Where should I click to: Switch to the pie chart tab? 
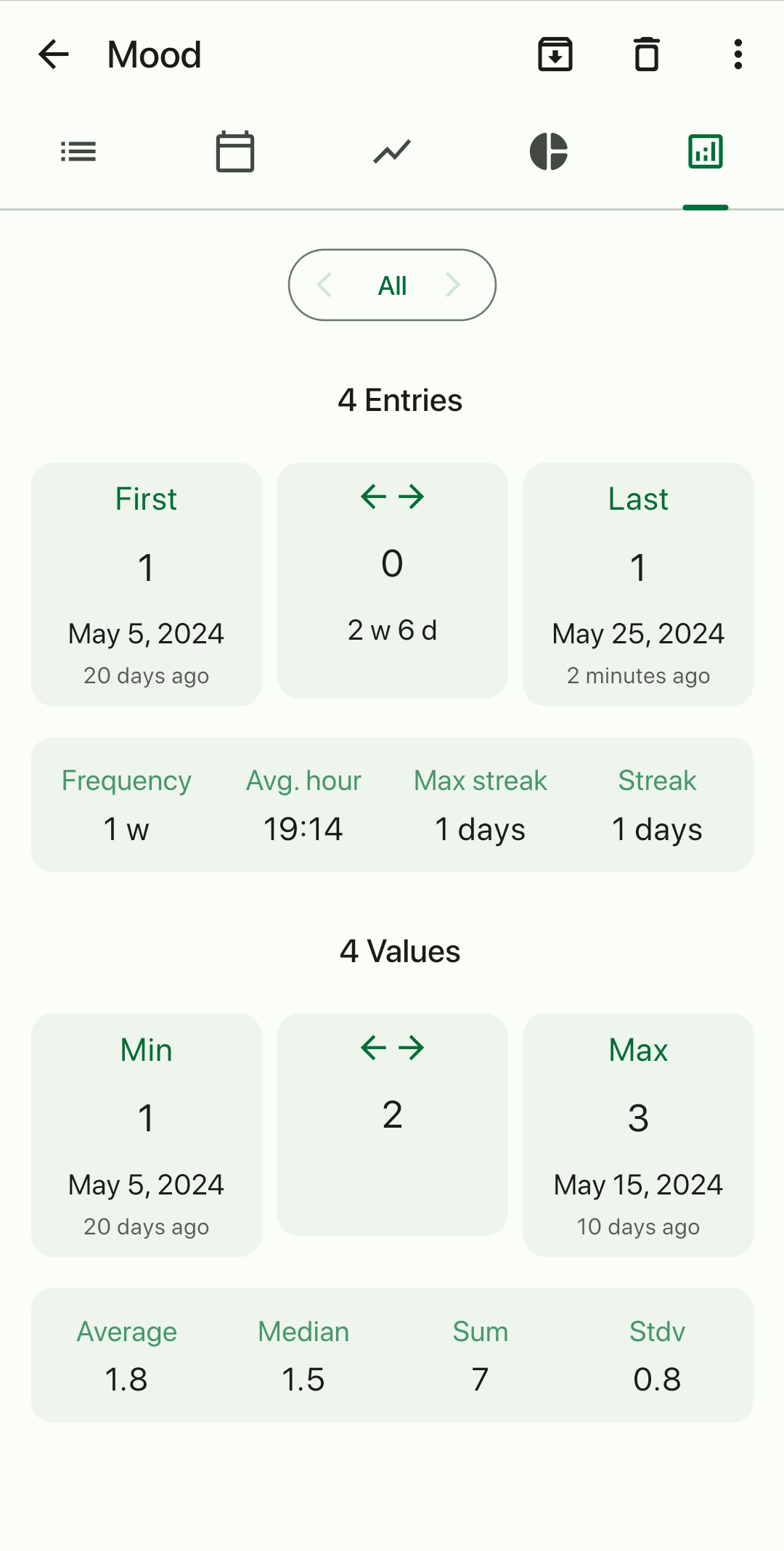[x=549, y=152]
